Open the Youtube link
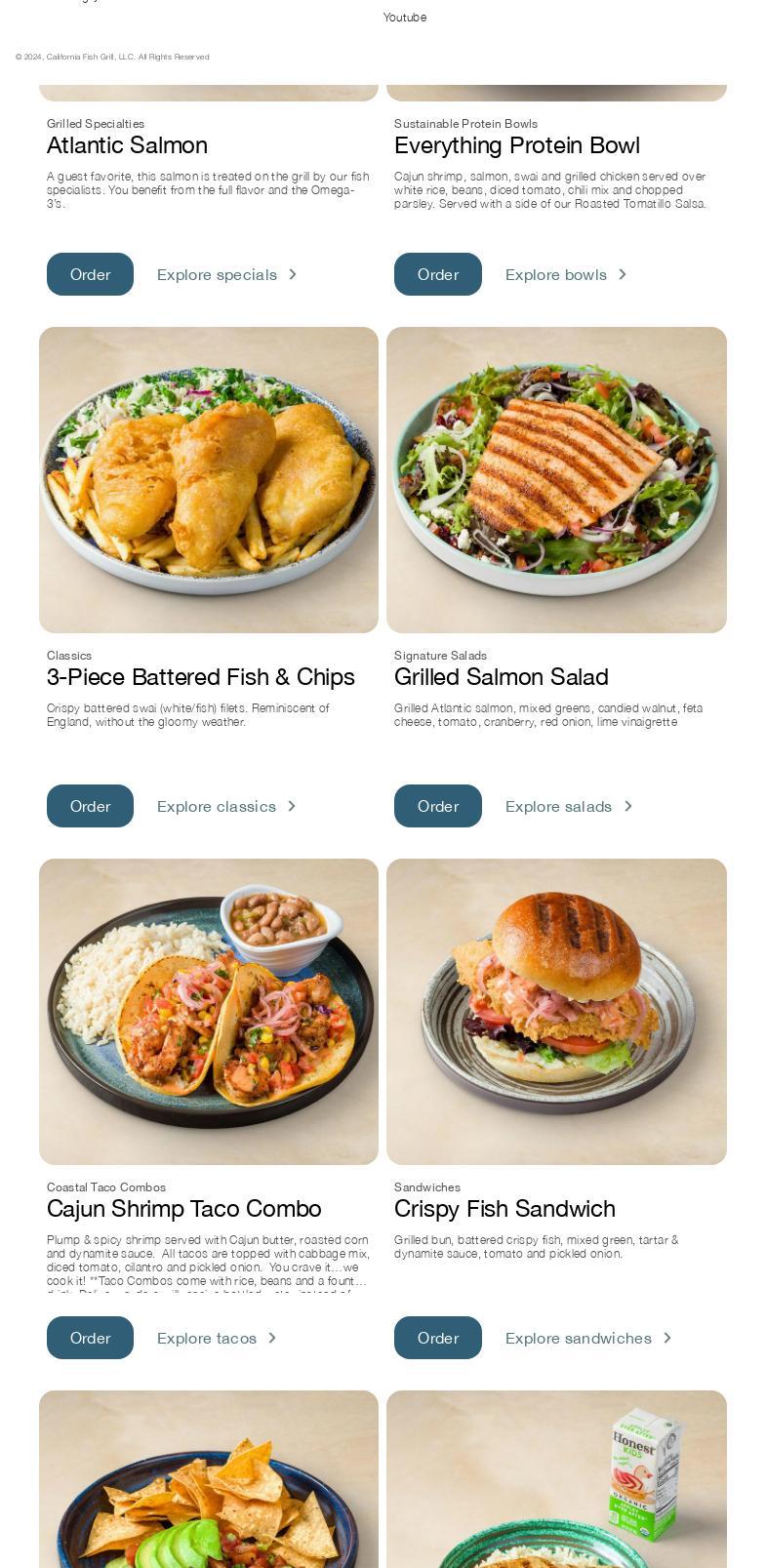766x1568 pixels. (405, 17)
